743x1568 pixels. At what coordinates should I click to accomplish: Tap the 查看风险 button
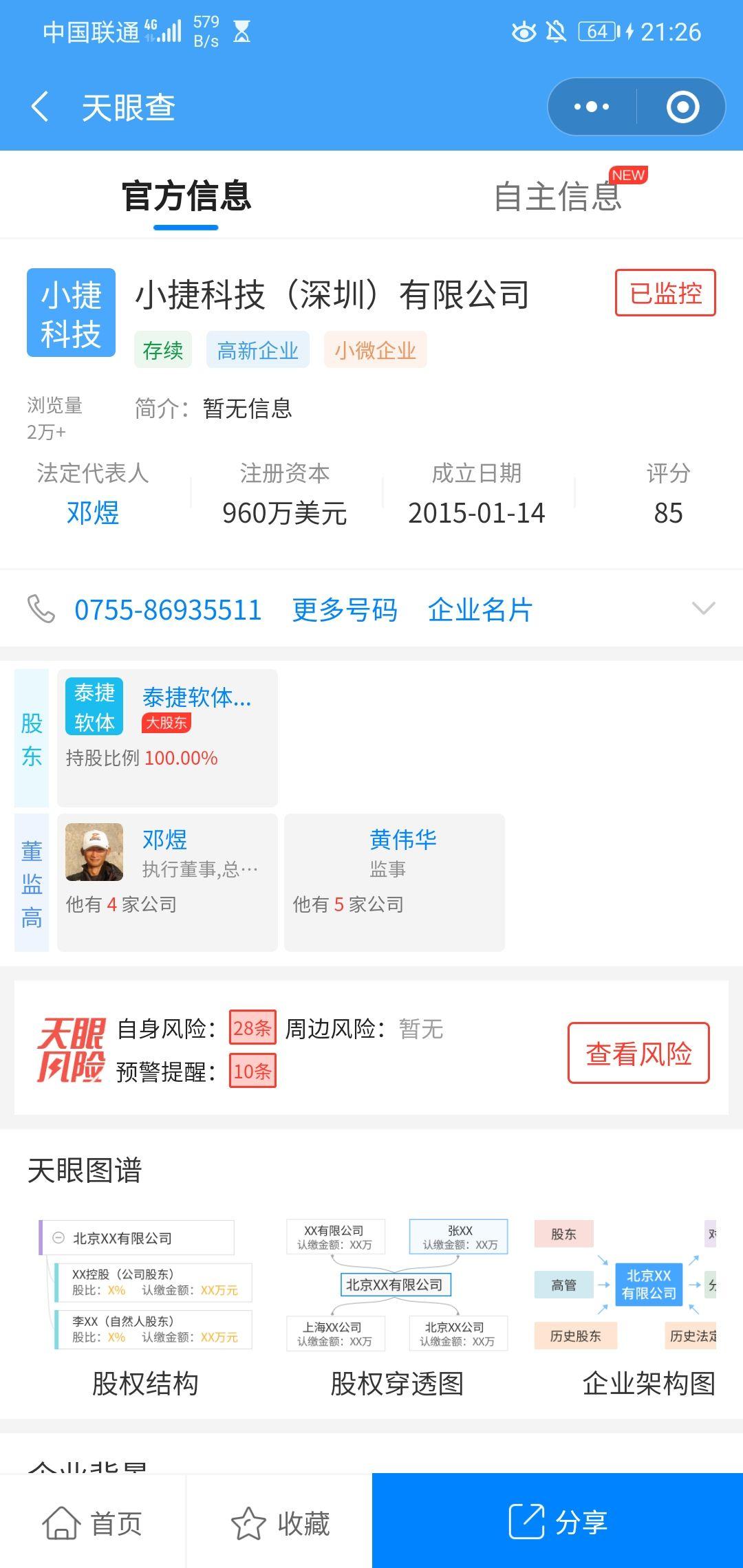tap(638, 1053)
